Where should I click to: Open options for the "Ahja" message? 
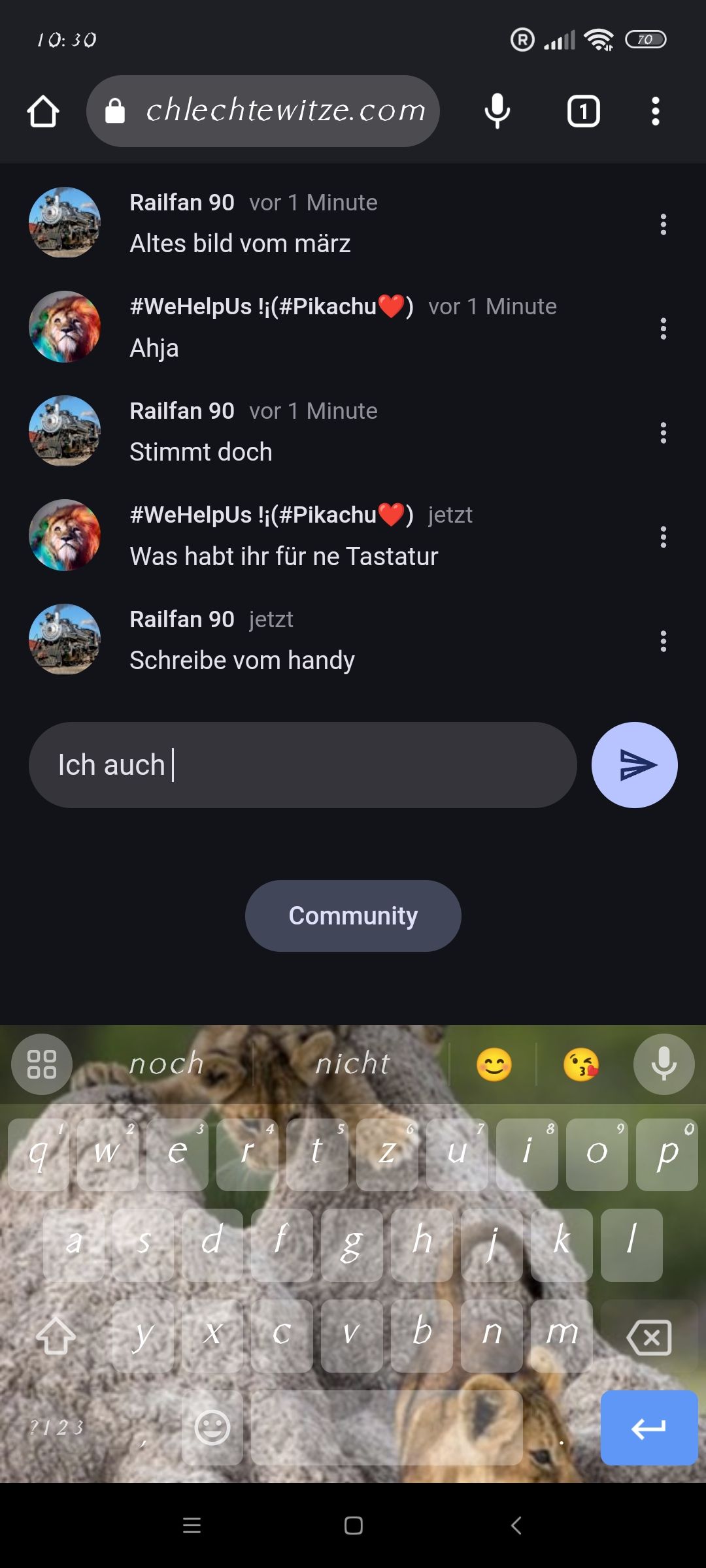[x=663, y=329]
